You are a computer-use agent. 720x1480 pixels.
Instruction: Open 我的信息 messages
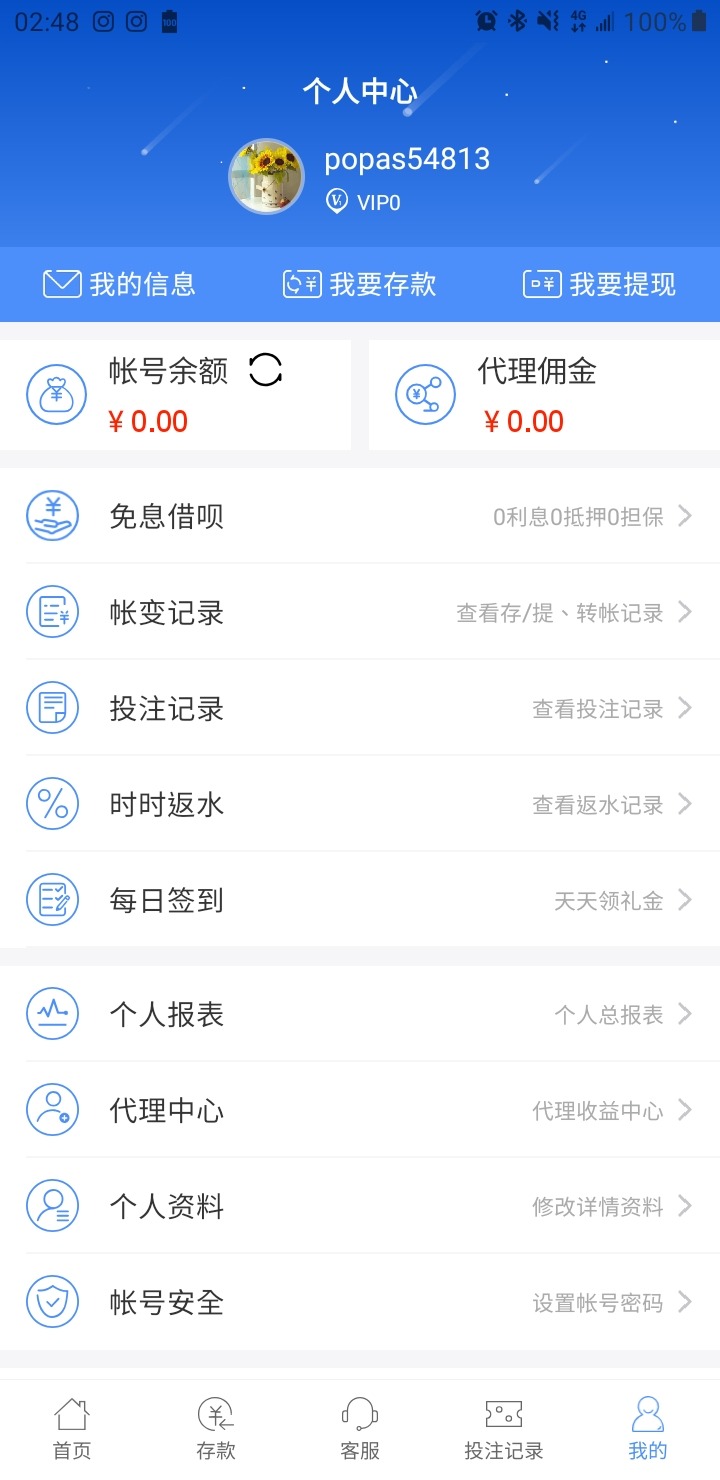click(119, 285)
